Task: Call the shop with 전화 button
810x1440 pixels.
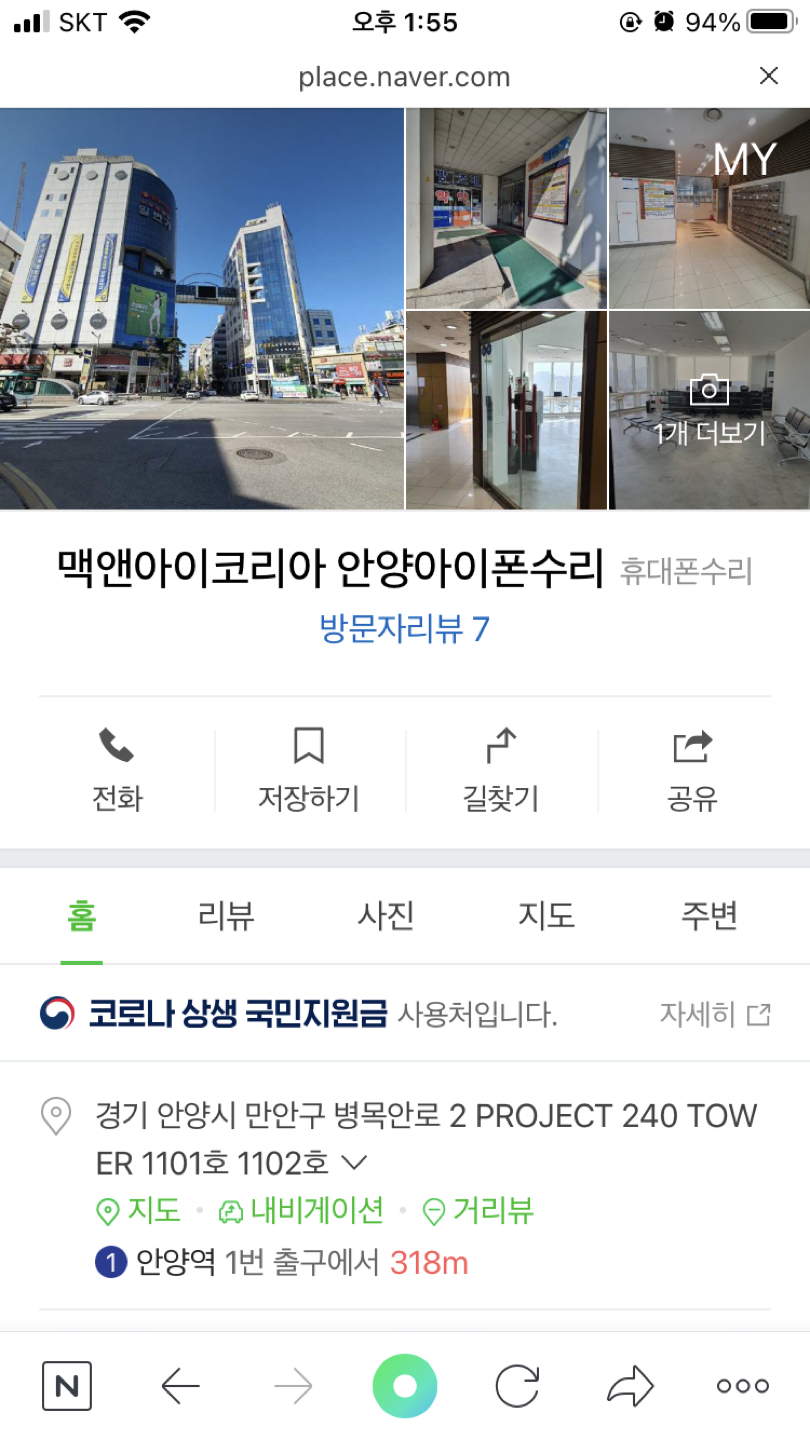Action: [x=117, y=769]
